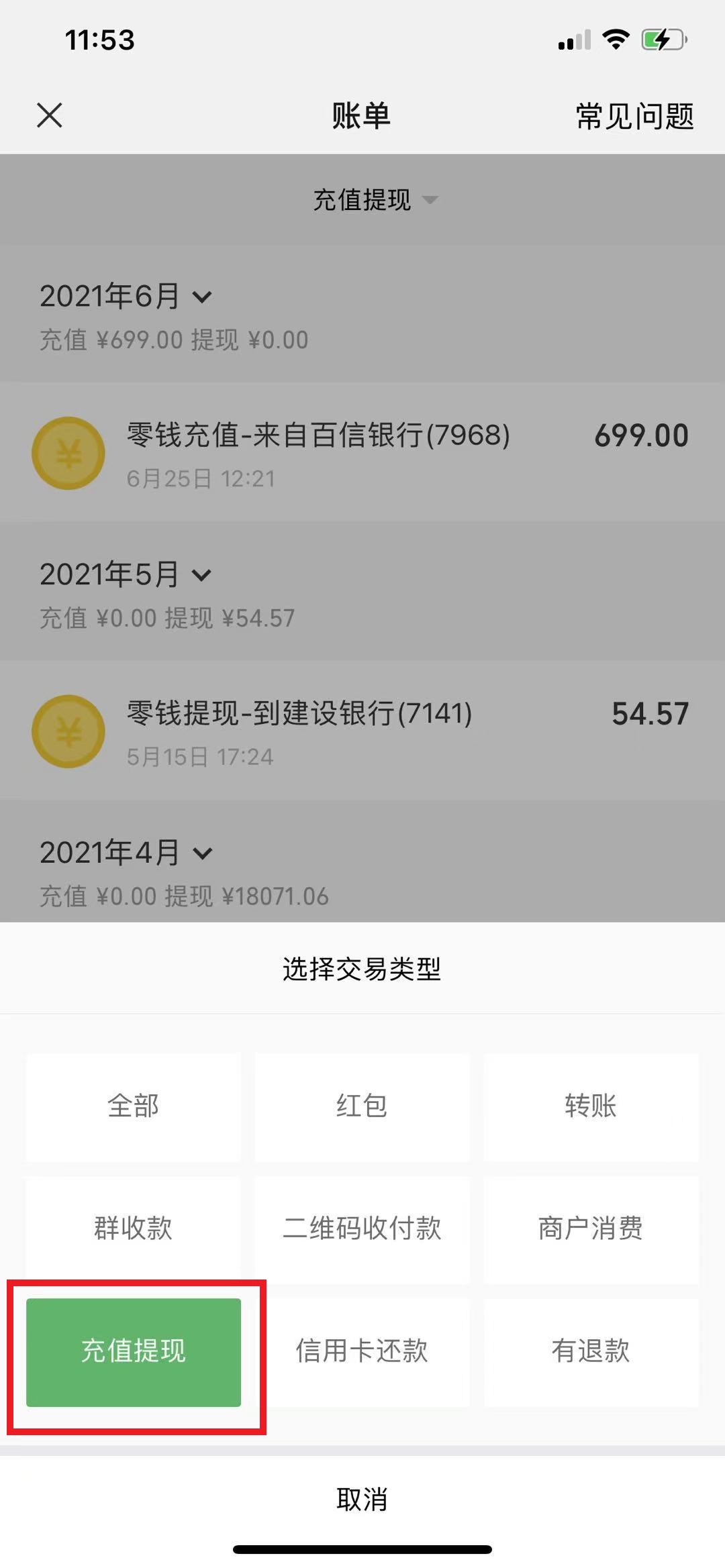Select 群收款 filter option

tap(134, 1229)
